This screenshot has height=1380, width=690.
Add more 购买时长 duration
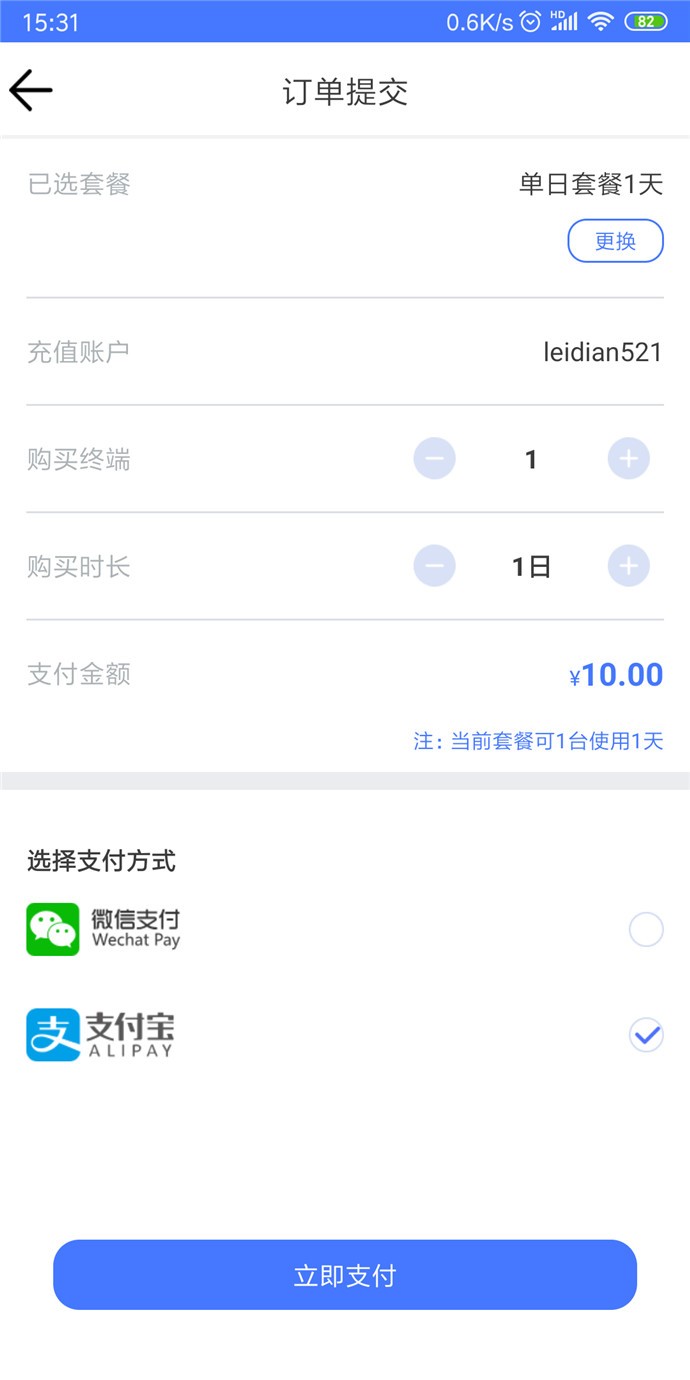[x=628, y=567]
